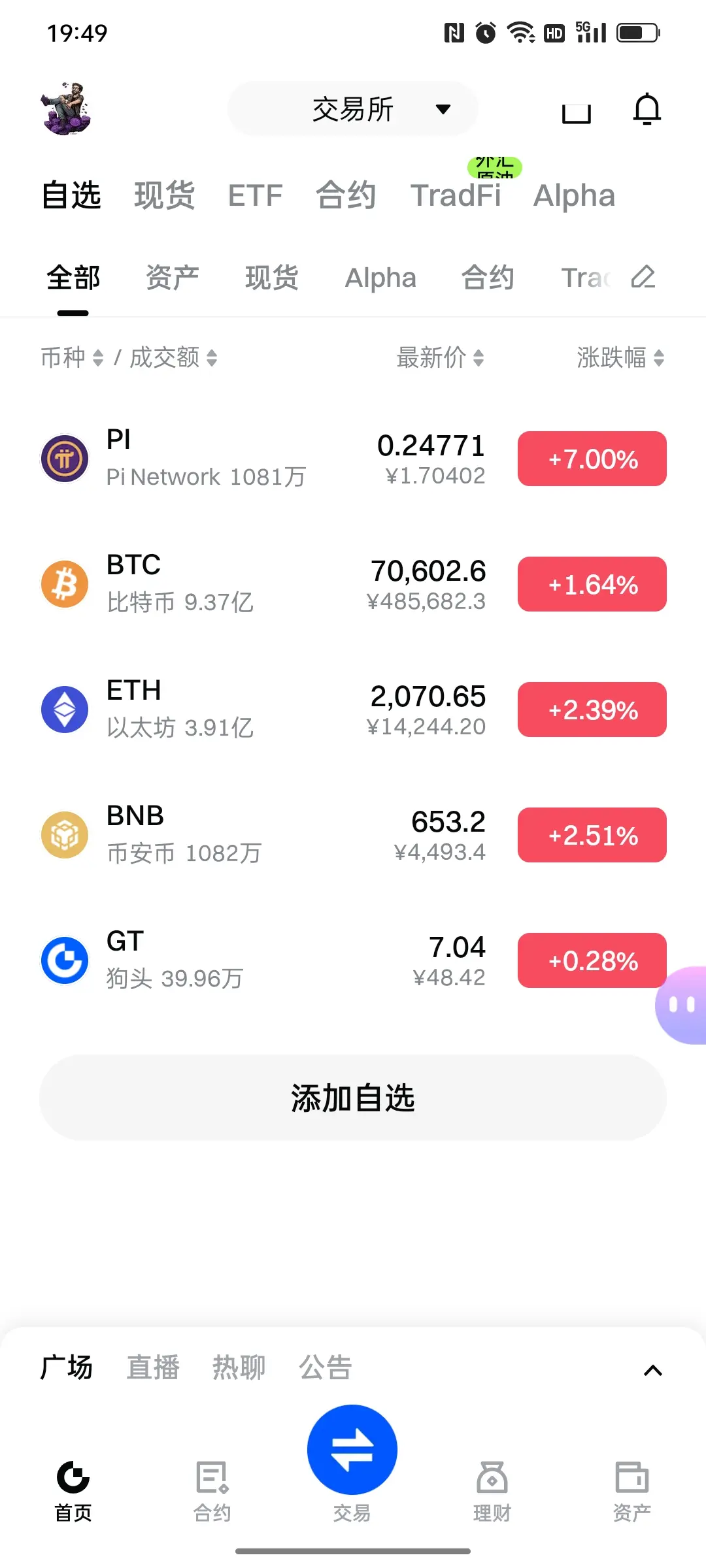Open the blue 交易 swap button
Image resolution: width=706 pixels, height=1568 pixels.
coord(352,1450)
